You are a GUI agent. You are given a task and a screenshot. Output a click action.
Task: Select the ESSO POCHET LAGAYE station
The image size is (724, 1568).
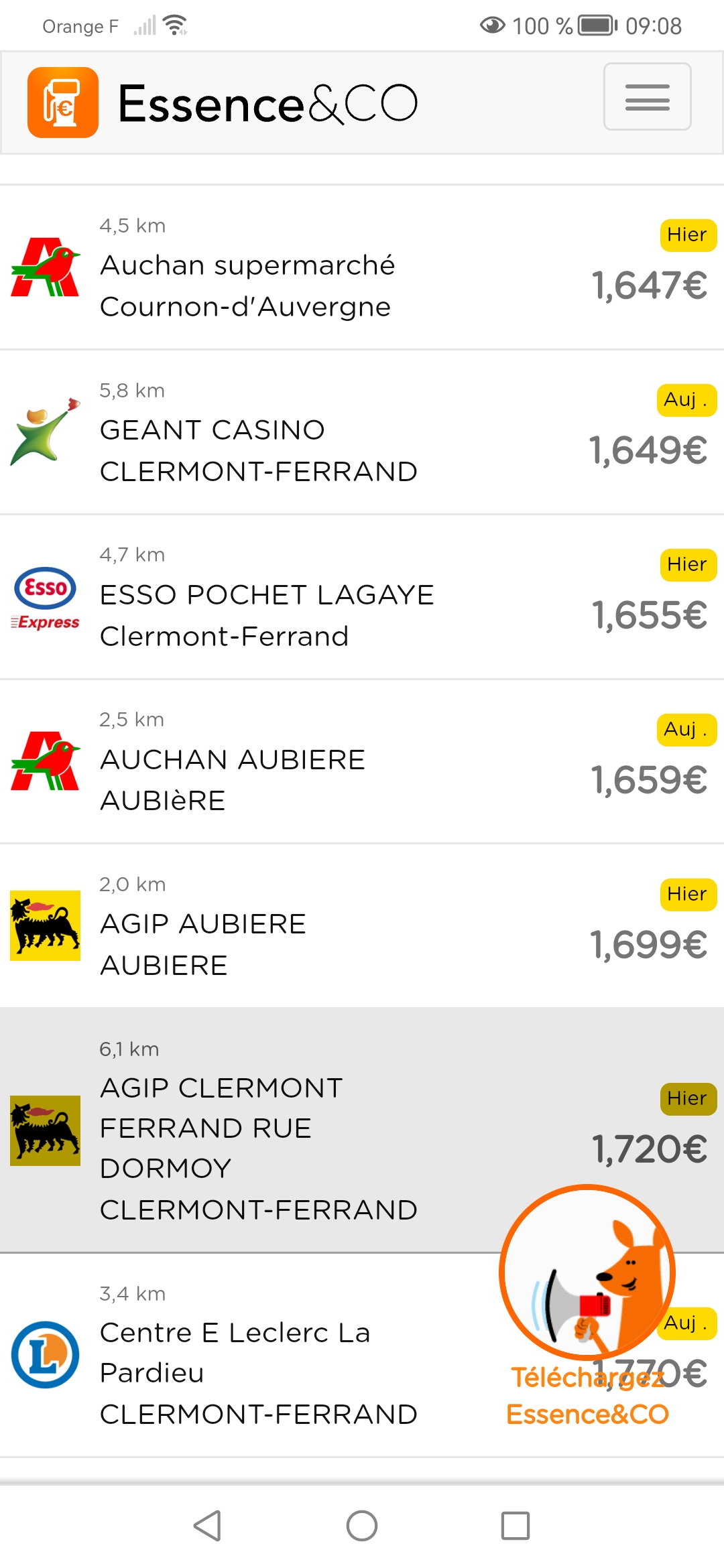(267, 615)
